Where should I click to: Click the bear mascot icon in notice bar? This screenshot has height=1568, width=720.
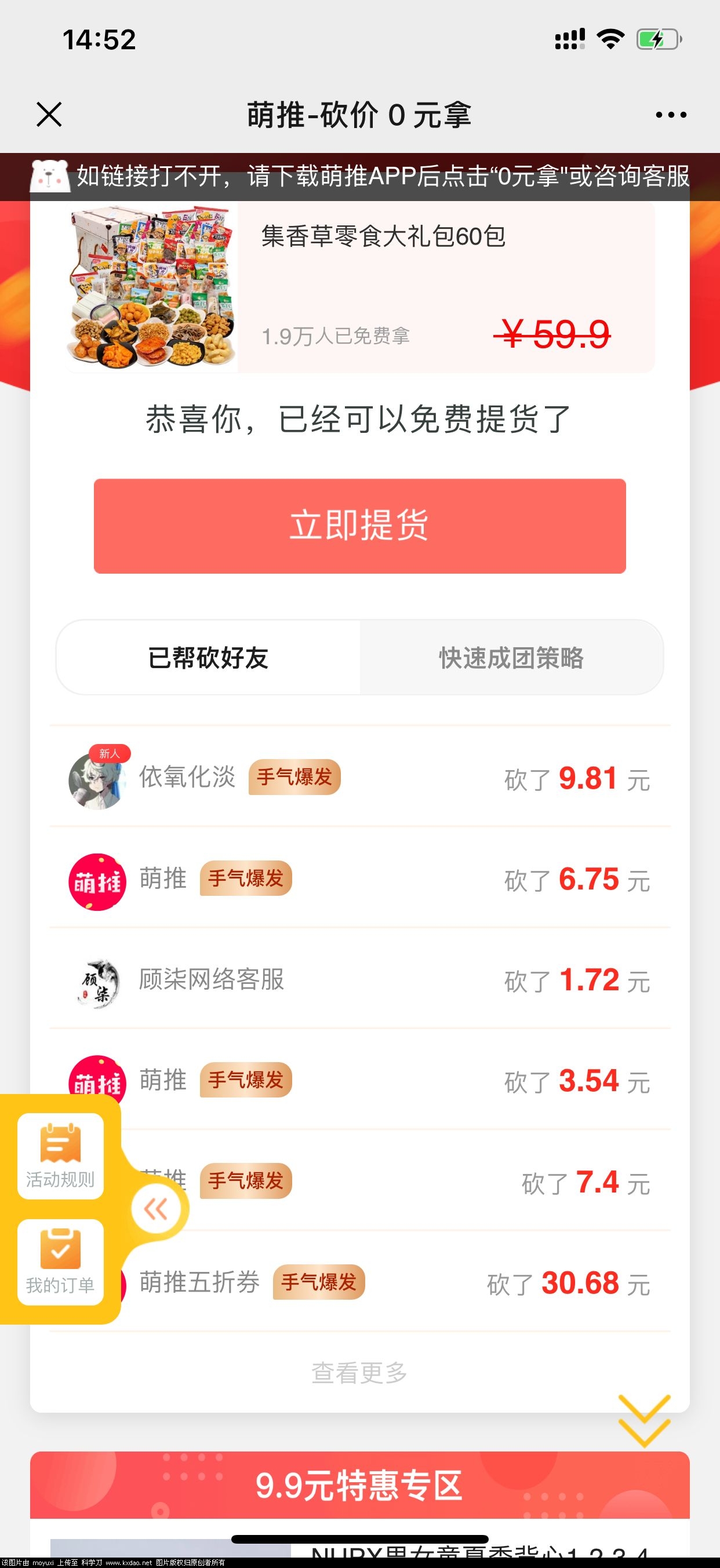tap(50, 178)
